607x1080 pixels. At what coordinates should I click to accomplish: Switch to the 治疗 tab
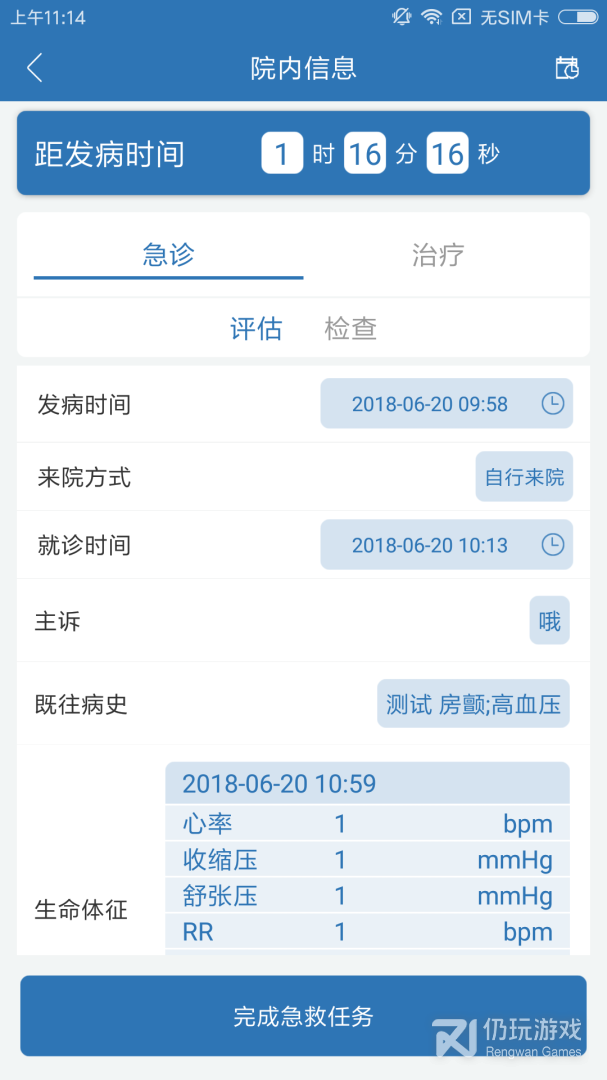[438, 255]
